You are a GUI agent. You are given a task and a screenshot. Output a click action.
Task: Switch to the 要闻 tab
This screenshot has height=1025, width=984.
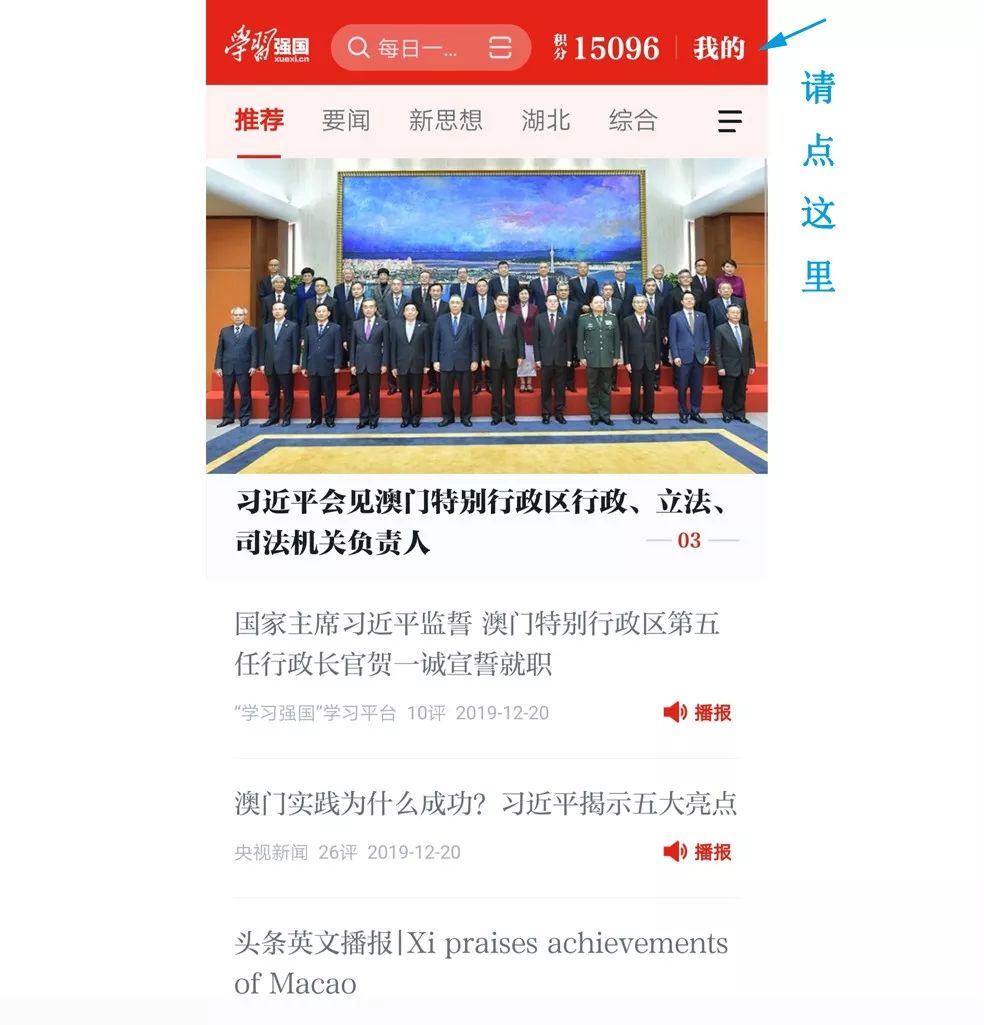[x=346, y=121]
